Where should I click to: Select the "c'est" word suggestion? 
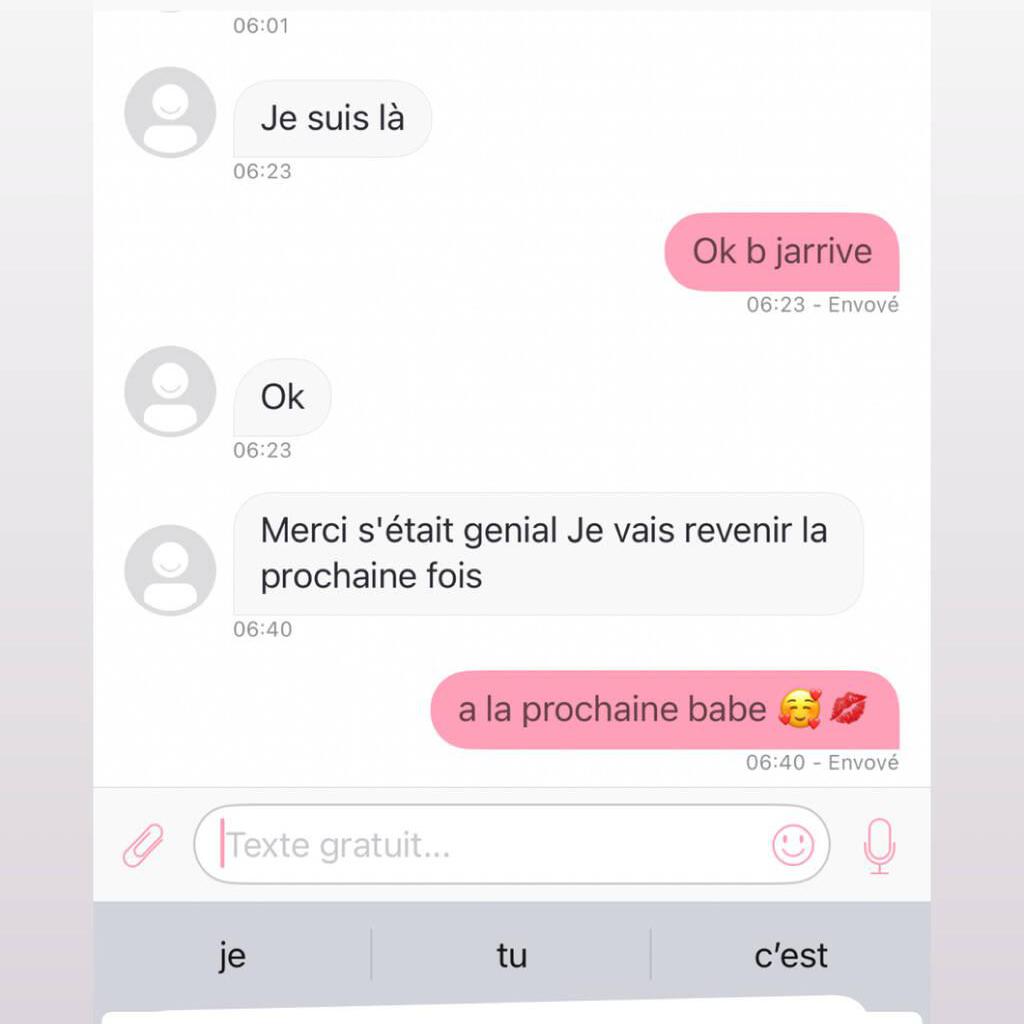point(791,956)
